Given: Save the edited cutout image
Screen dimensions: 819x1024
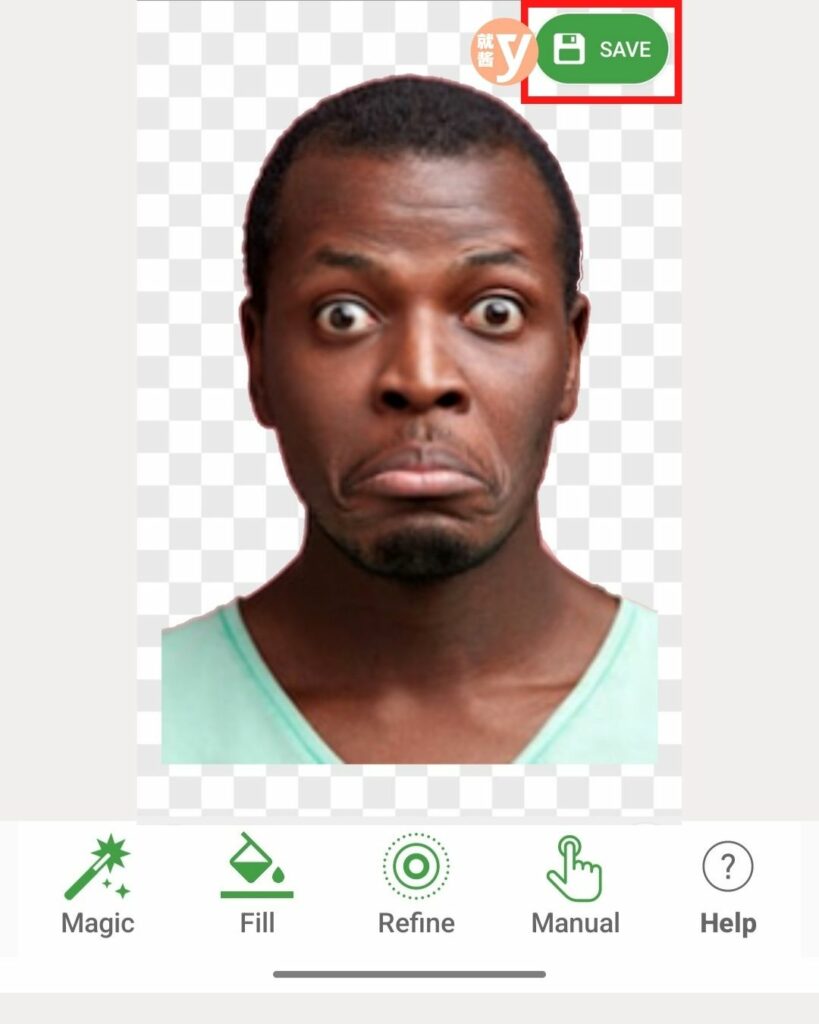Looking at the screenshot, I should 603,49.
